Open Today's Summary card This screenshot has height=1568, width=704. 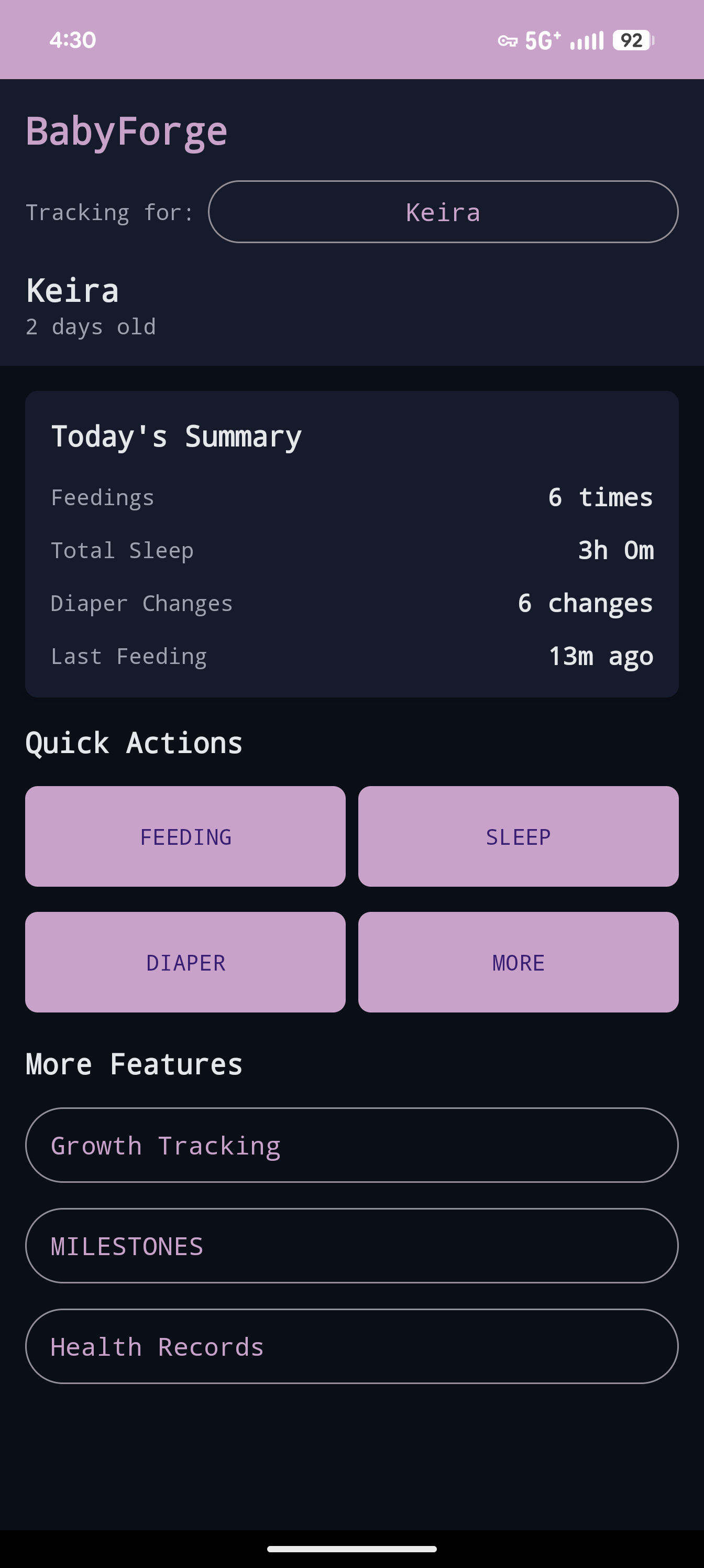click(x=177, y=434)
